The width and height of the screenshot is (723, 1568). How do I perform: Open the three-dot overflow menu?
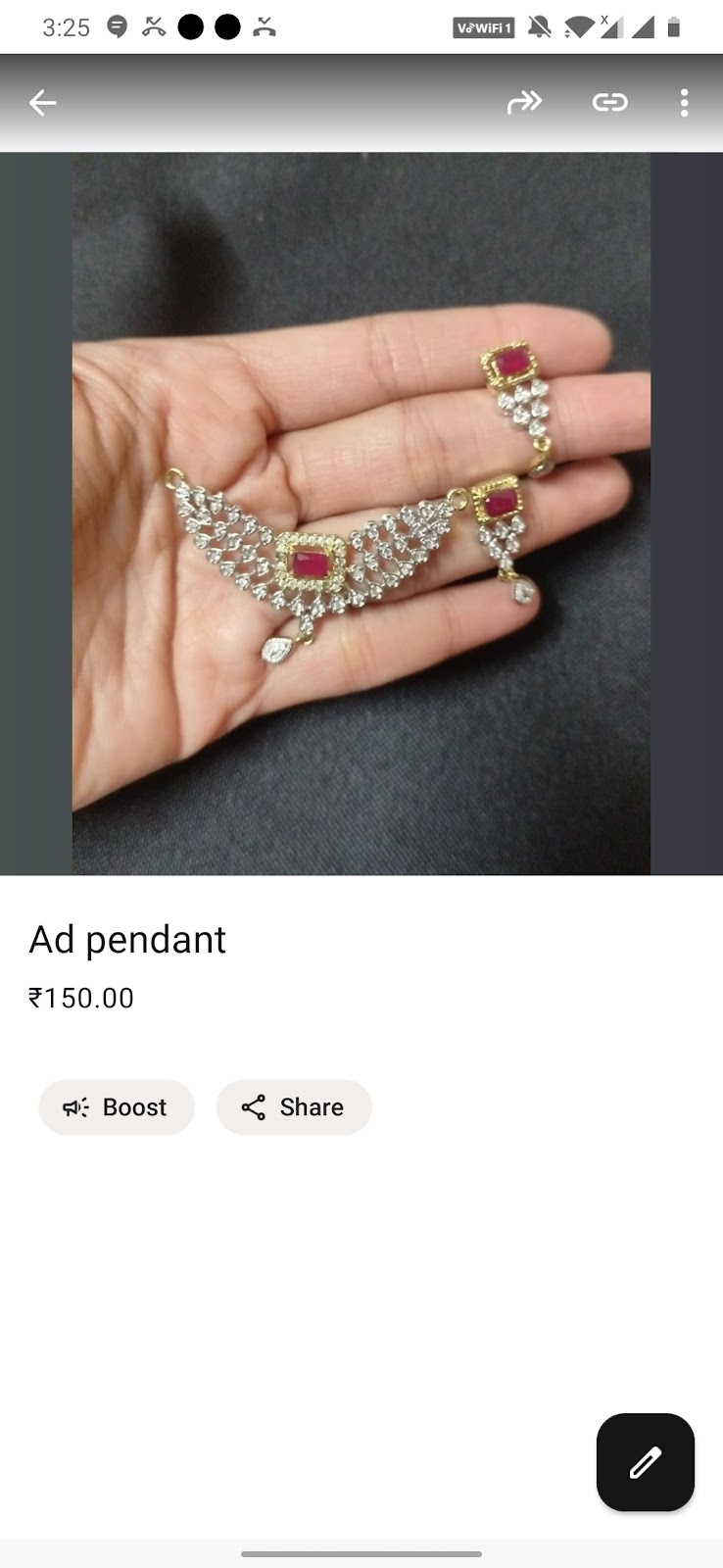(x=684, y=102)
